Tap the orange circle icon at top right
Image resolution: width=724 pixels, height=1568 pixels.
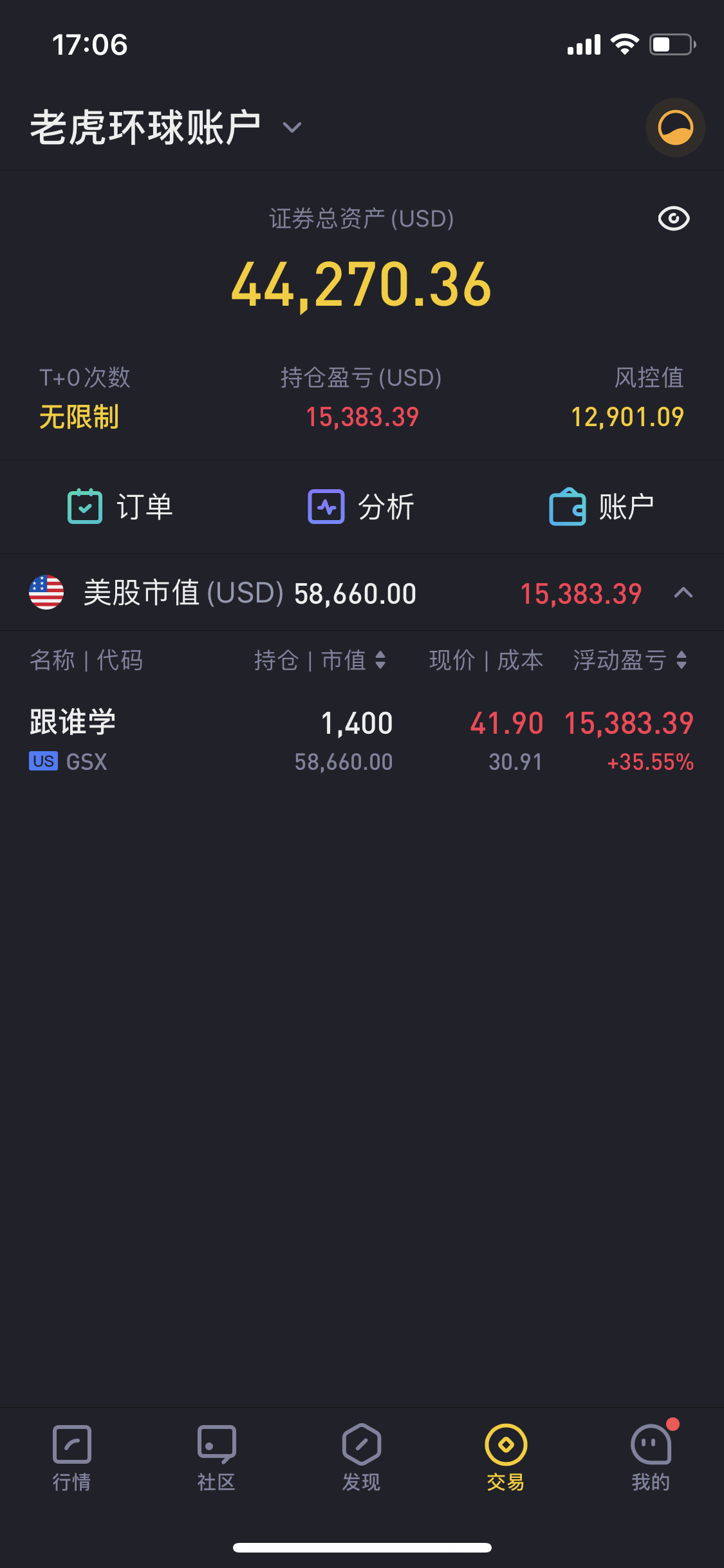click(x=675, y=127)
